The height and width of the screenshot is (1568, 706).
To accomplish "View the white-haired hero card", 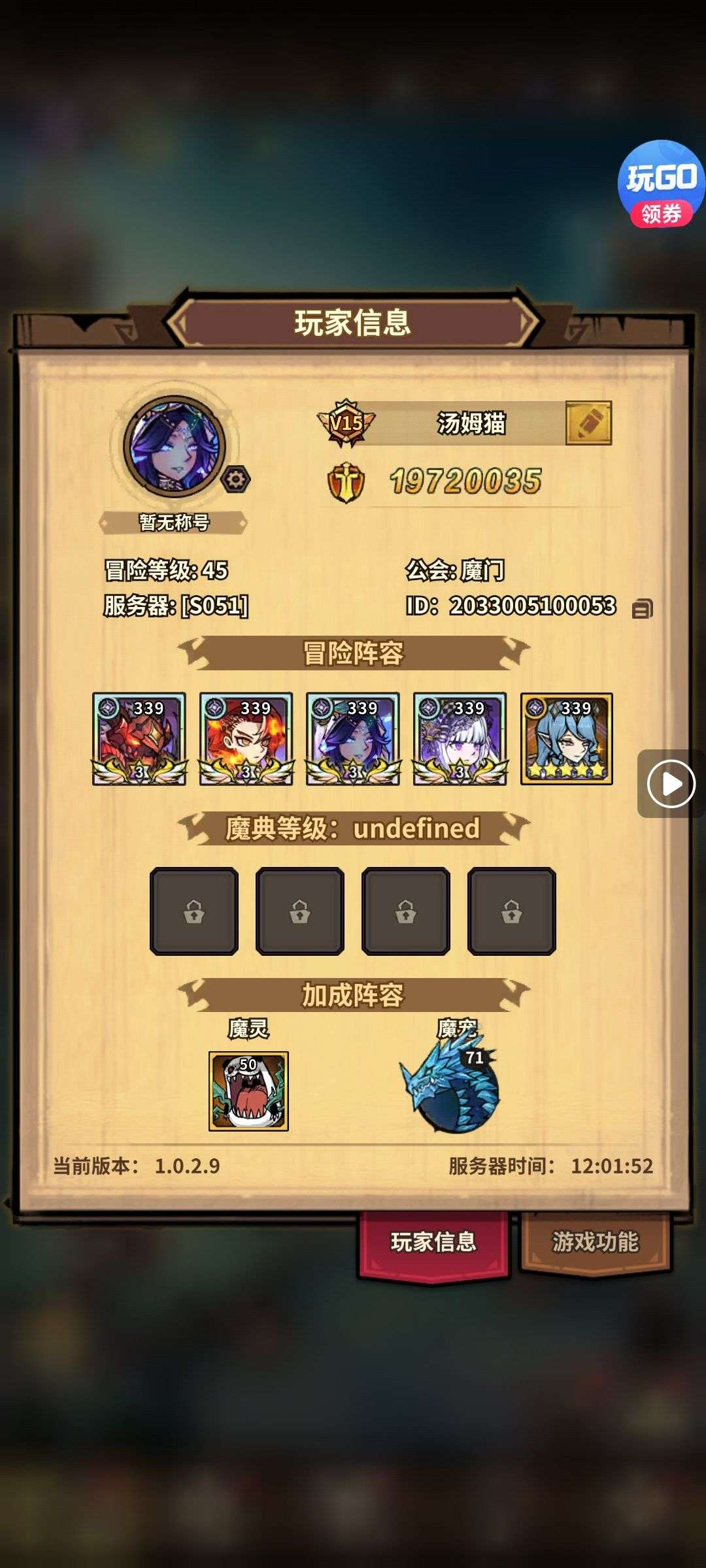I will 460,739.
